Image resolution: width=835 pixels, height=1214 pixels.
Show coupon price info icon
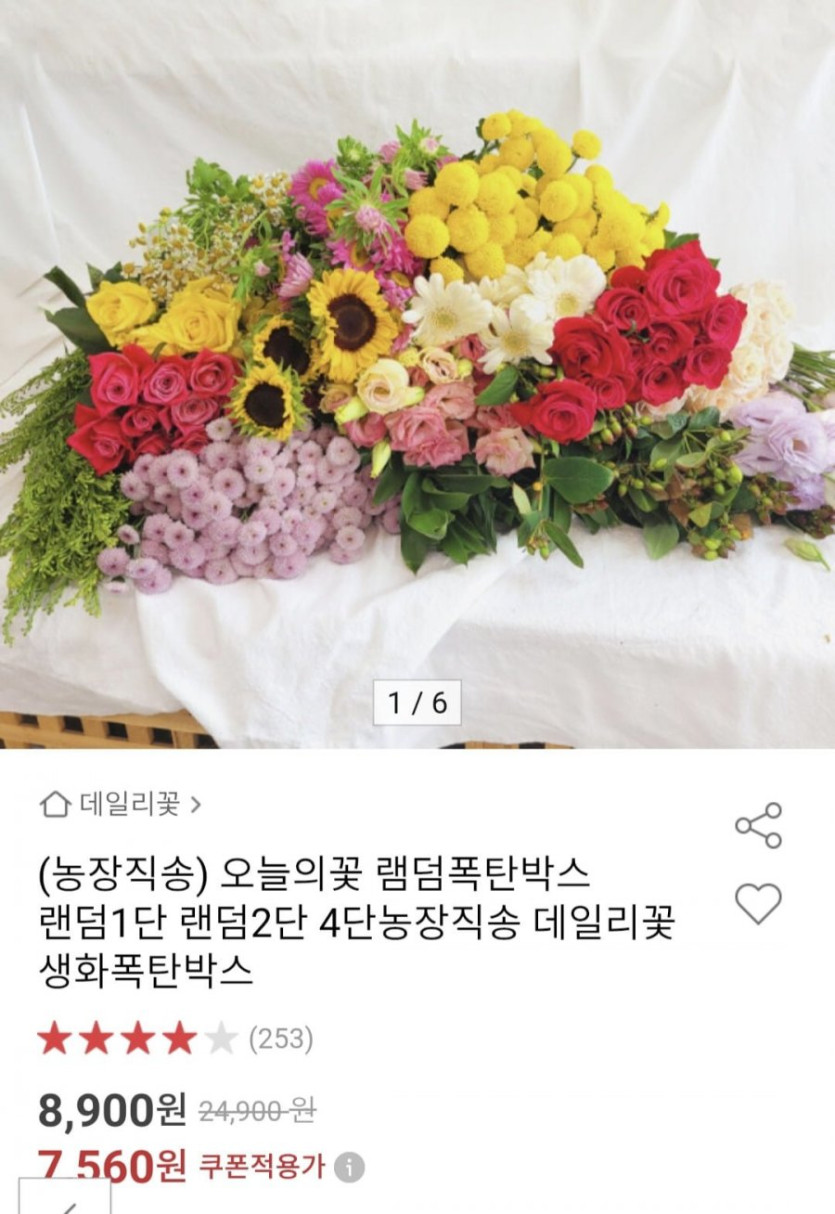(x=349, y=1167)
